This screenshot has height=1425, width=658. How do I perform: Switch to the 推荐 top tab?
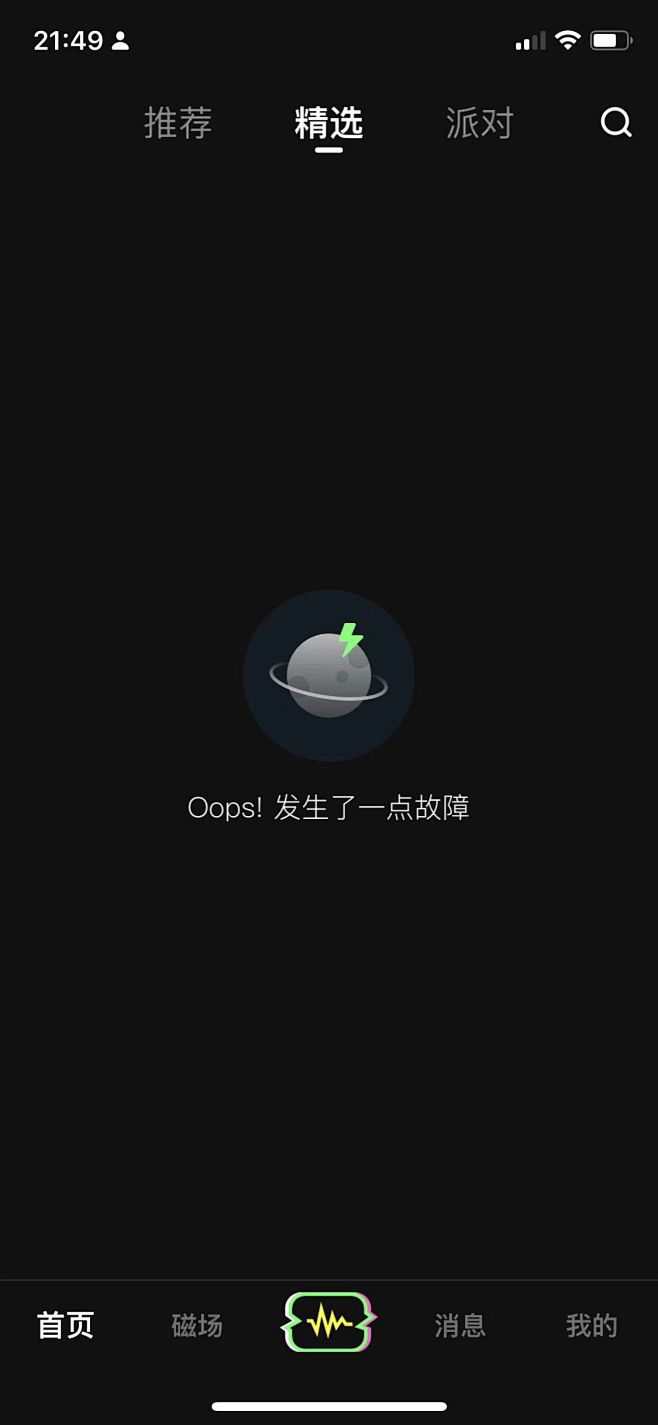point(178,123)
